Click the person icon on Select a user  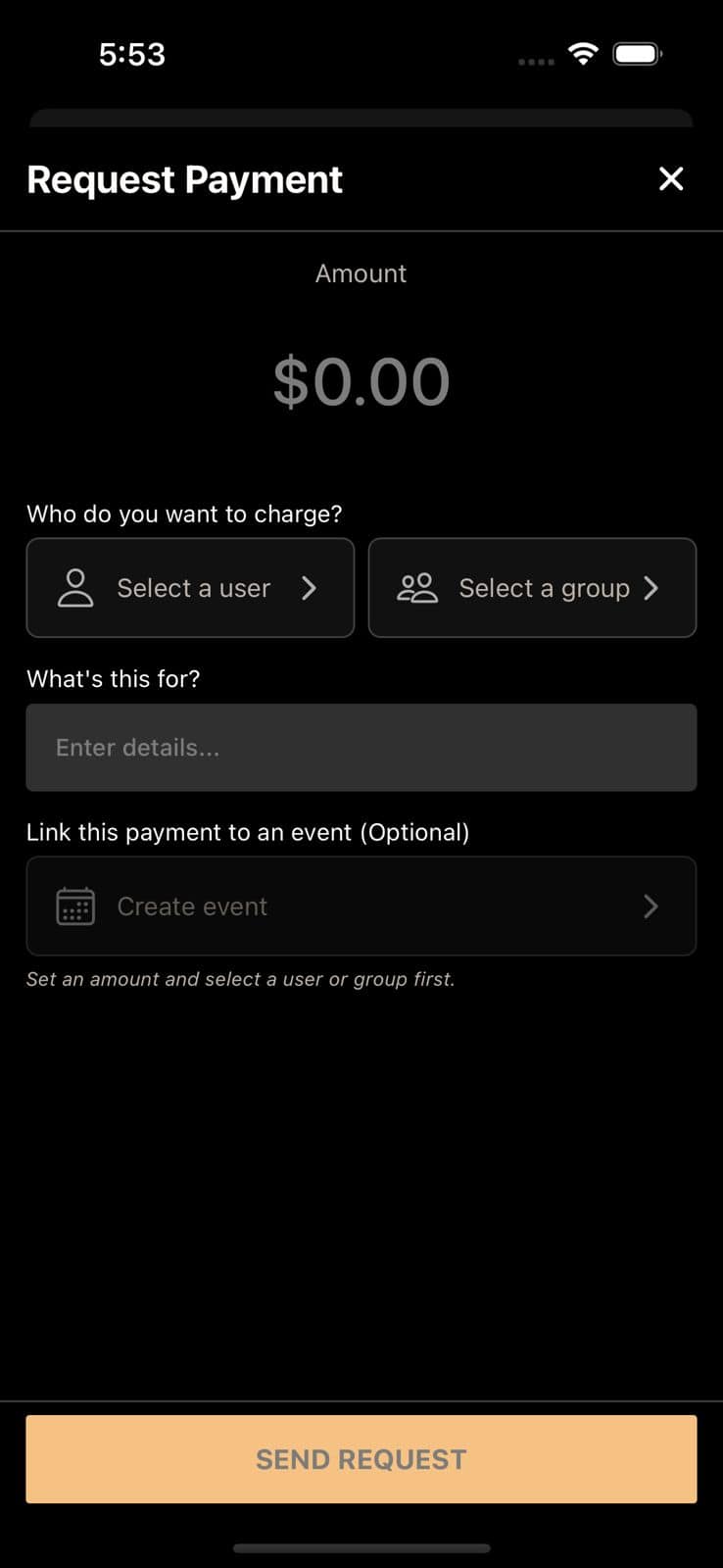tap(73, 588)
